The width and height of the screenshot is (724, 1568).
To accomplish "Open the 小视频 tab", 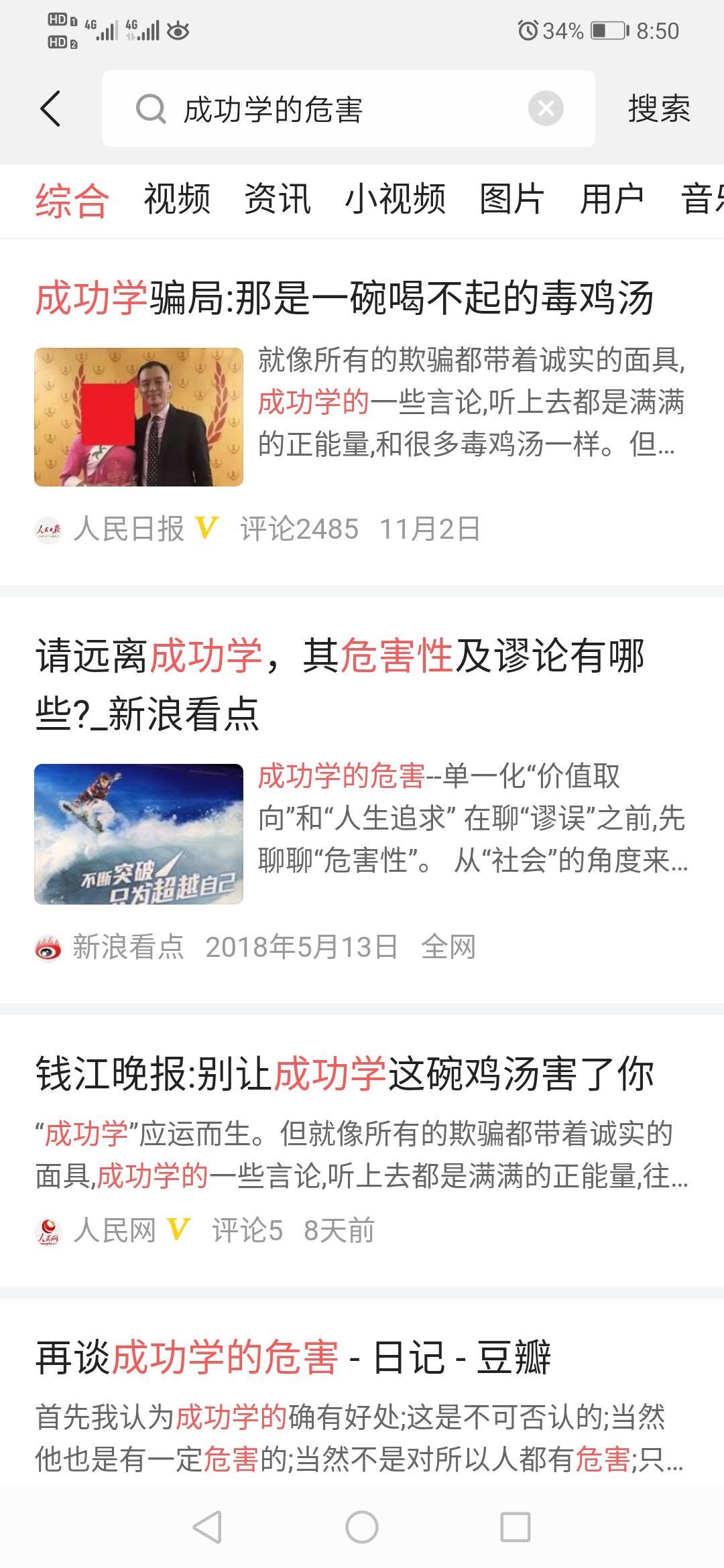I will 395,200.
